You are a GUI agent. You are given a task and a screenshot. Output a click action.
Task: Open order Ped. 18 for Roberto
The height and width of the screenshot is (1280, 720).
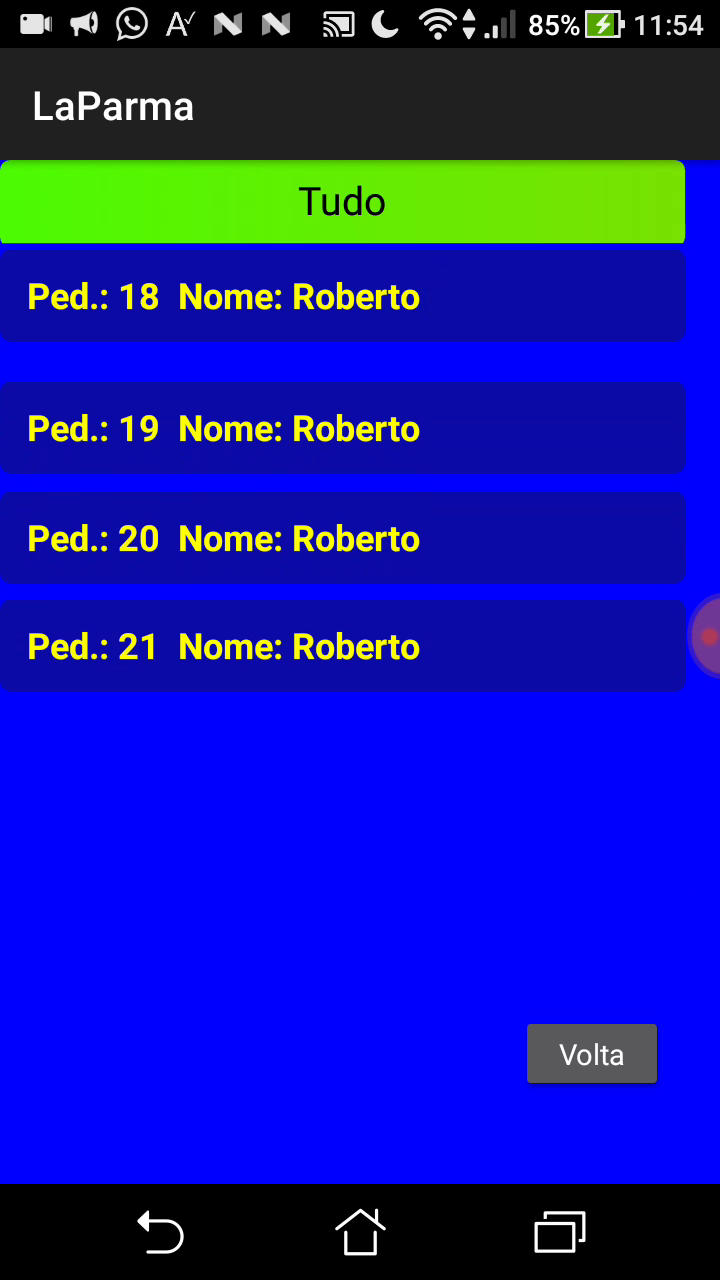tap(342, 296)
